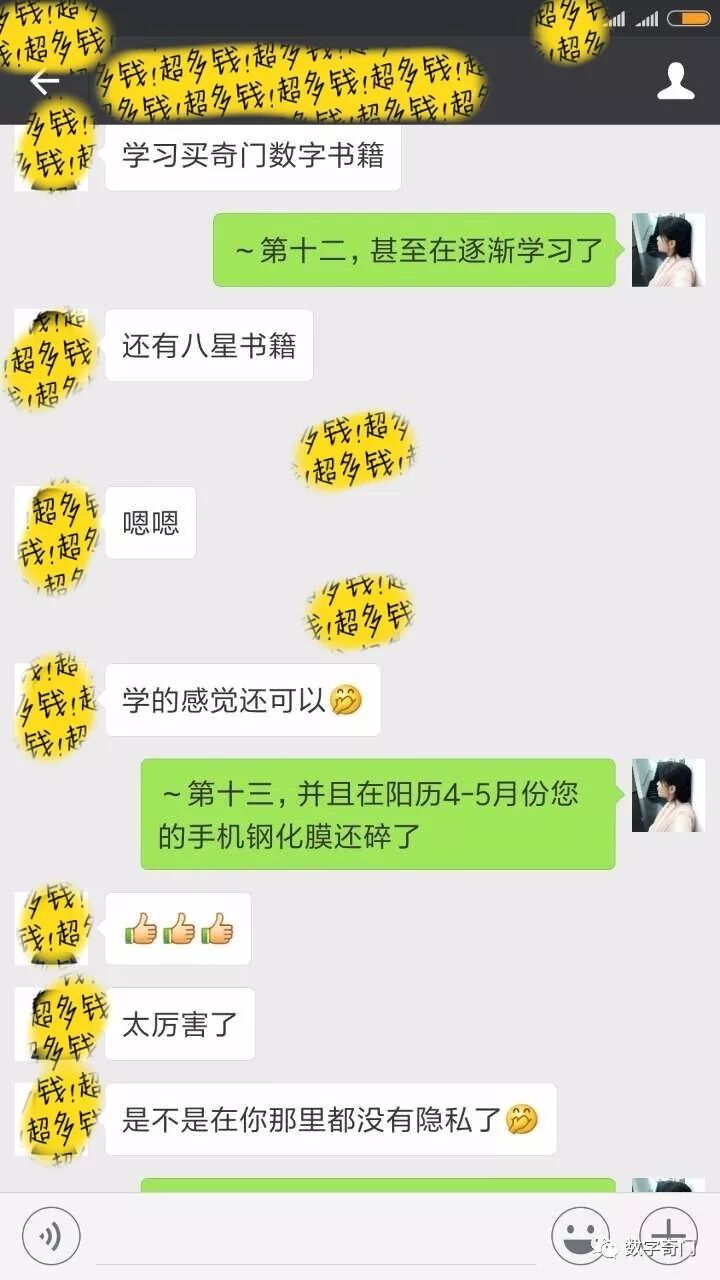The height and width of the screenshot is (1280, 720).
Task: Select the 嗯嗯 message bubble
Action: click(150, 522)
